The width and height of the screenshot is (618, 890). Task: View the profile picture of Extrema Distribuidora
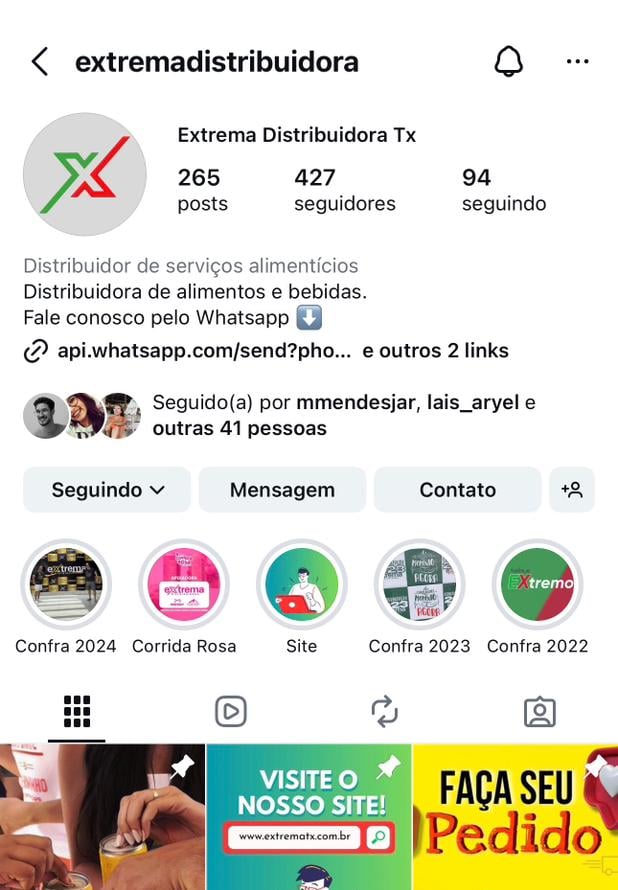coord(85,174)
